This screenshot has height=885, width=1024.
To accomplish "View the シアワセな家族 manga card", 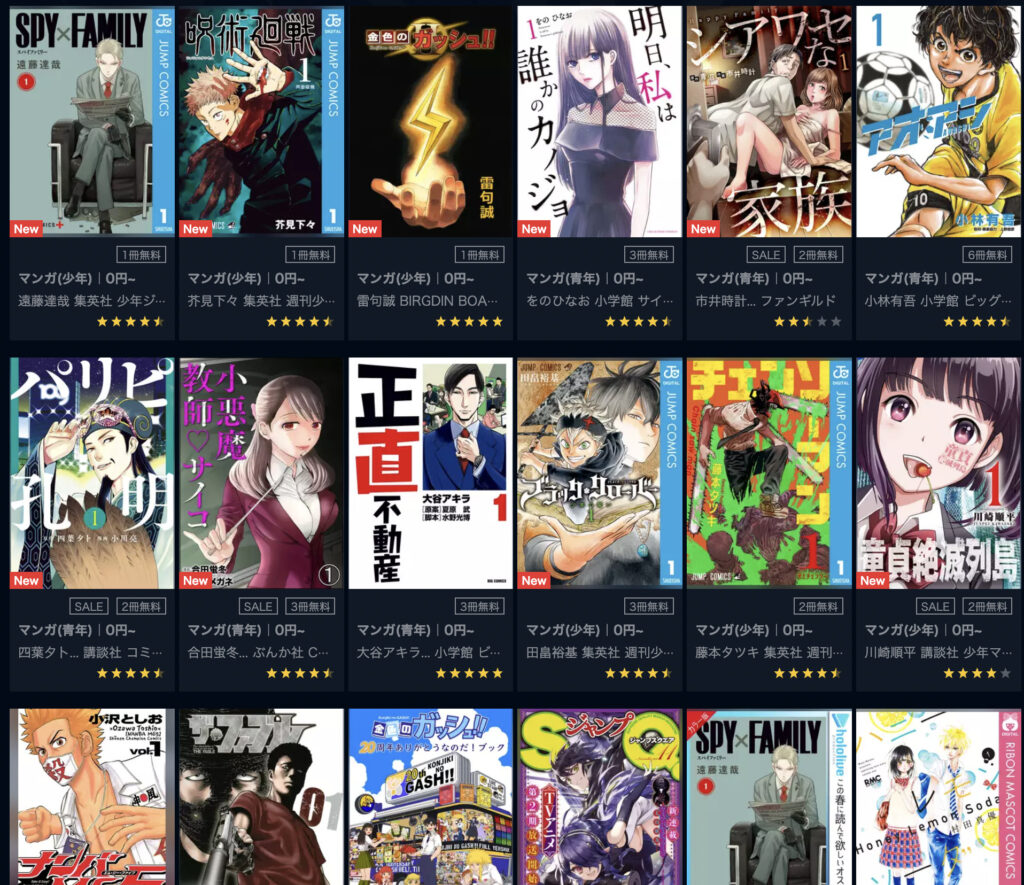I will [769, 121].
